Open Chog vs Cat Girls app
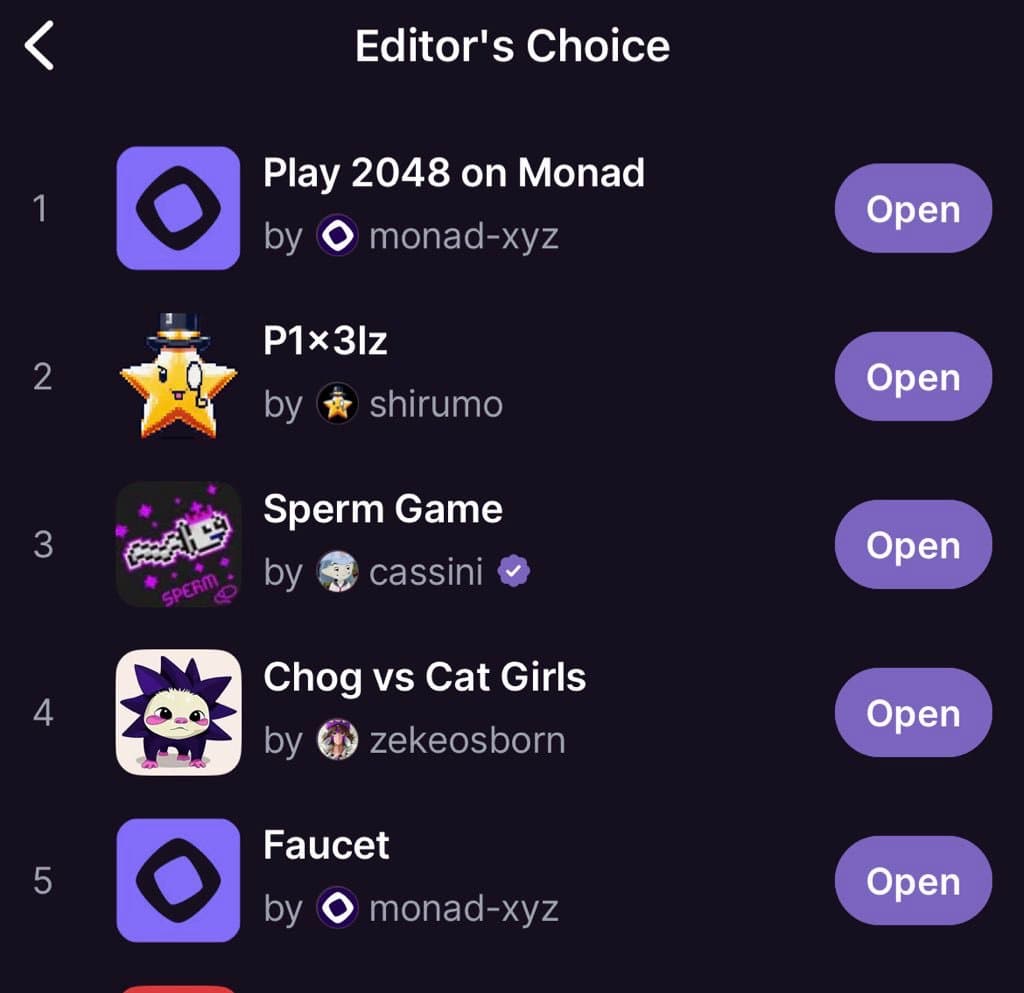The image size is (1024, 993). (912, 713)
